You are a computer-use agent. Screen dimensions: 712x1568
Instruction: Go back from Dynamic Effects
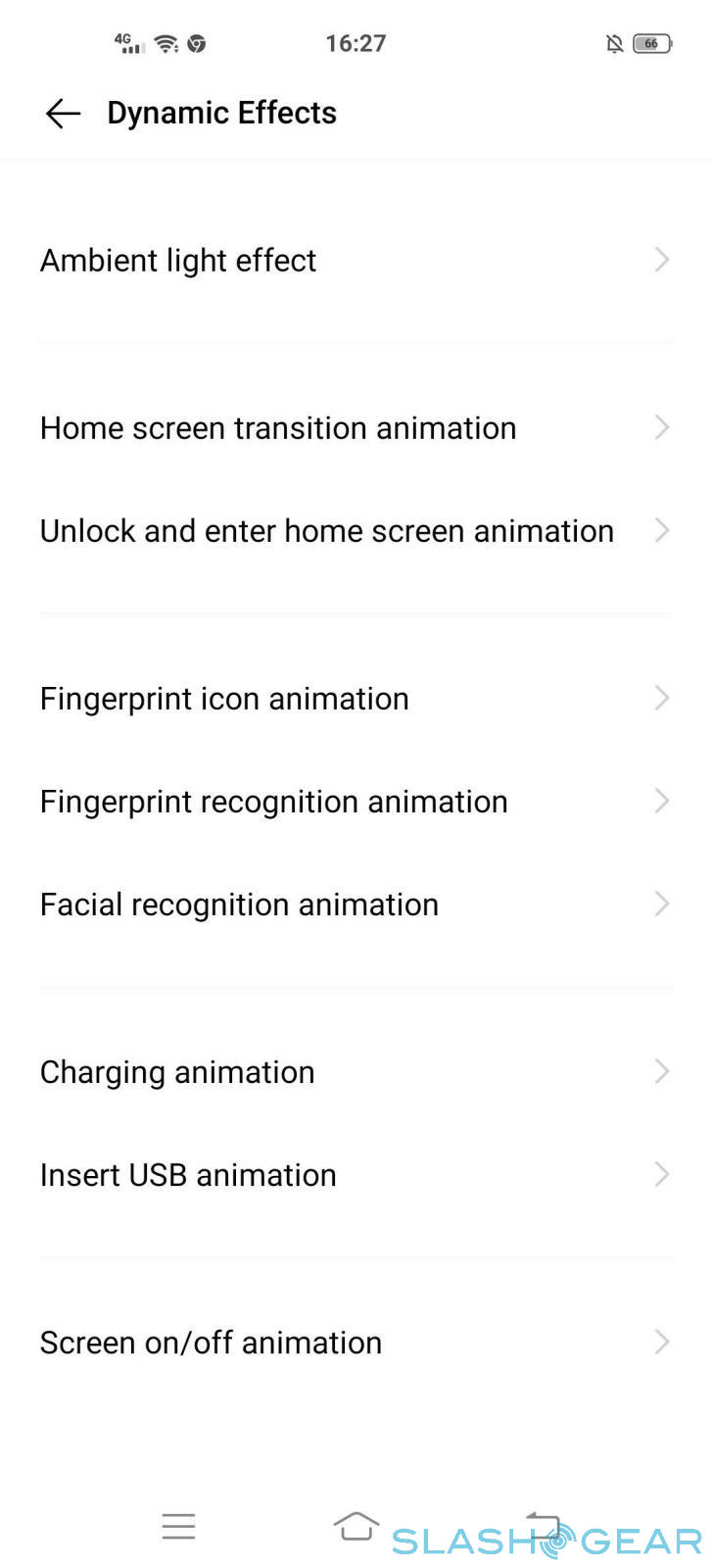pyautogui.click(x=63, y=114)
